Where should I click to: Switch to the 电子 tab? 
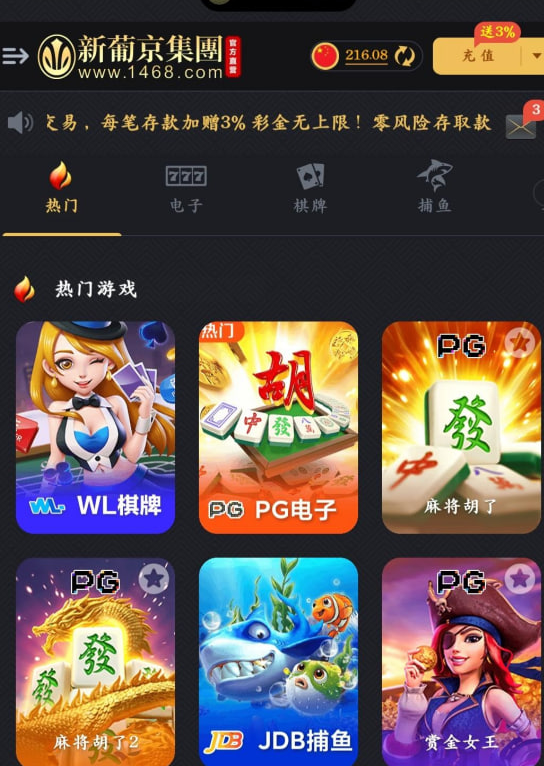[186, 189]
